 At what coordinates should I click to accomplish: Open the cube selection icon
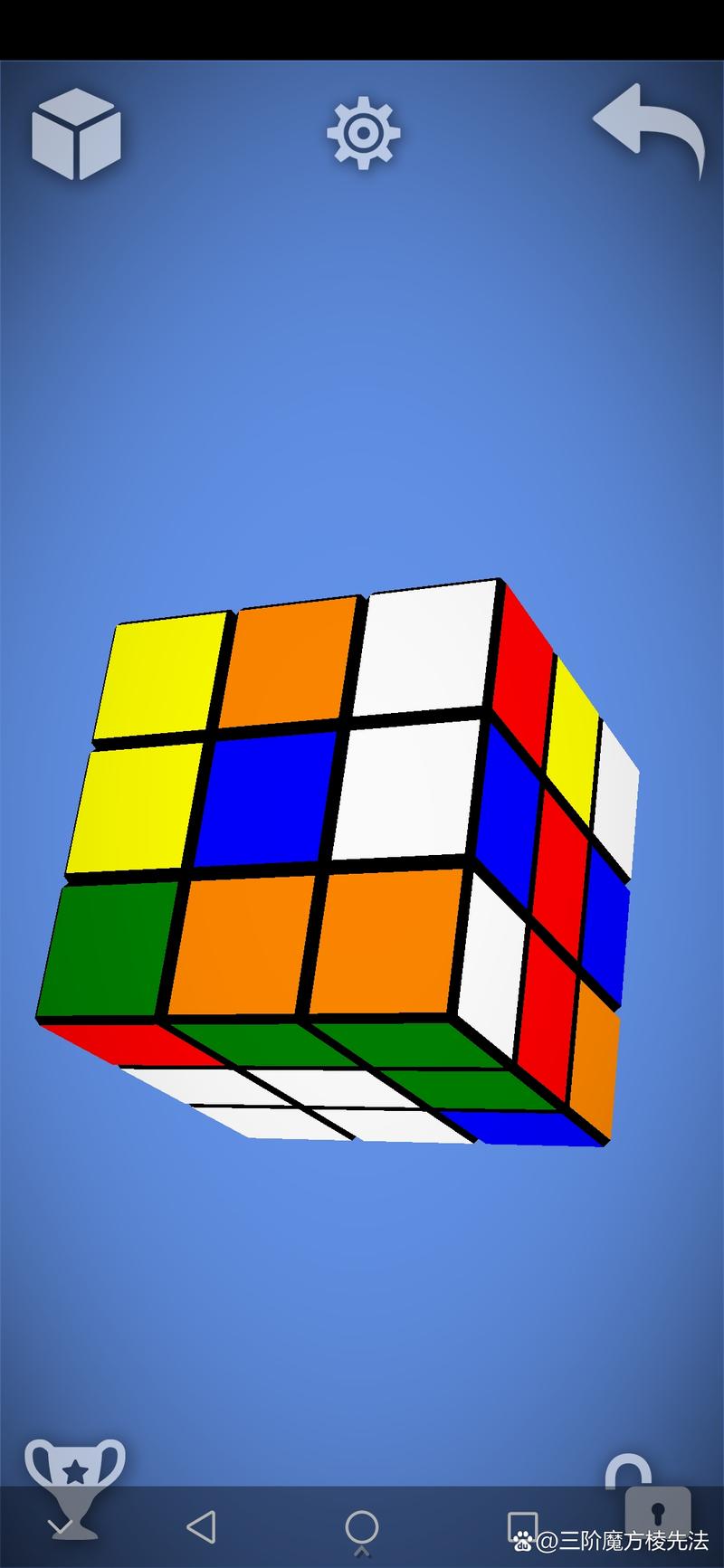coord(76,133)
